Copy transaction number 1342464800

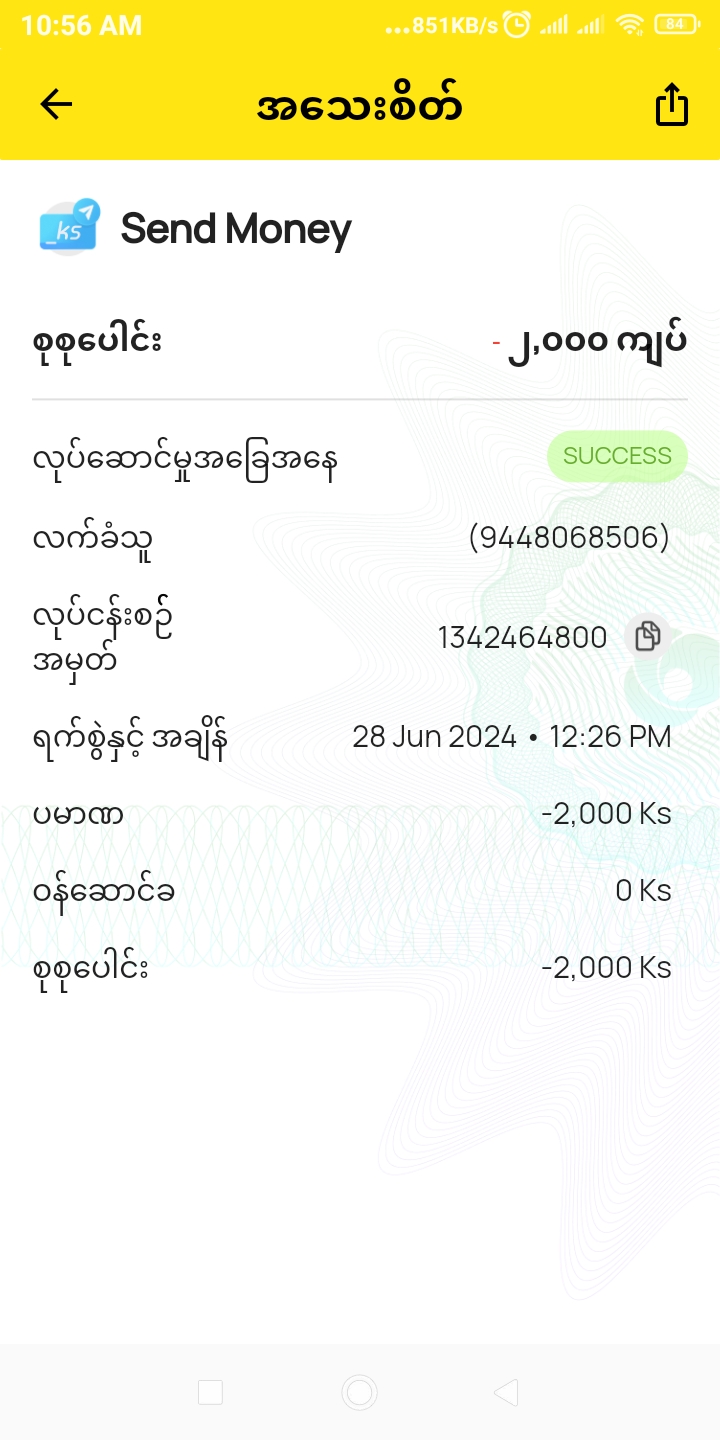648,636
